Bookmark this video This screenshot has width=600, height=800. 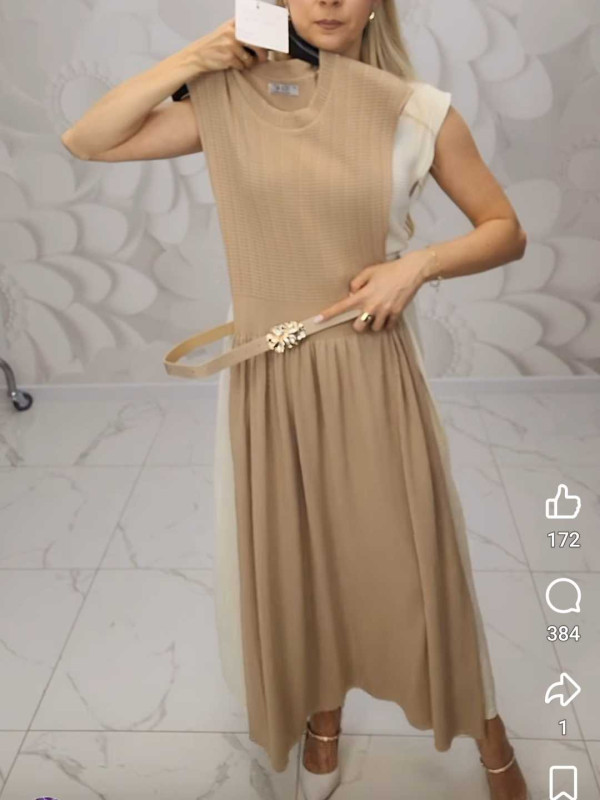(563, 782)
